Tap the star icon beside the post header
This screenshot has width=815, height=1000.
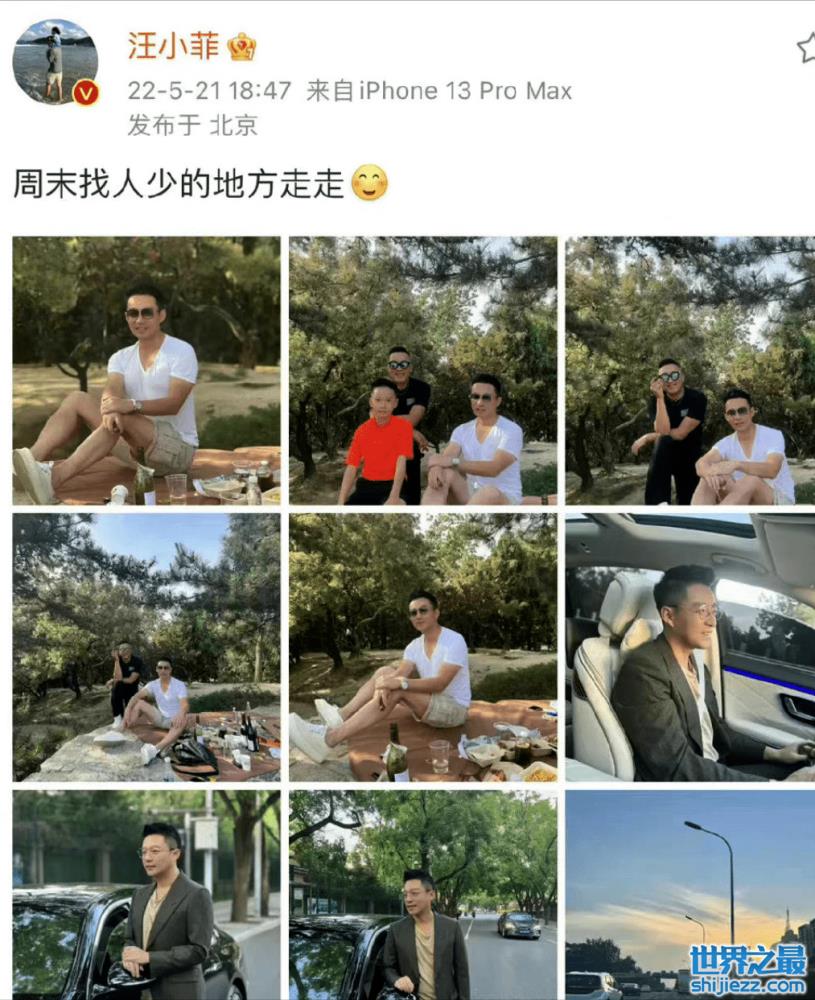[x=806, y=47]
